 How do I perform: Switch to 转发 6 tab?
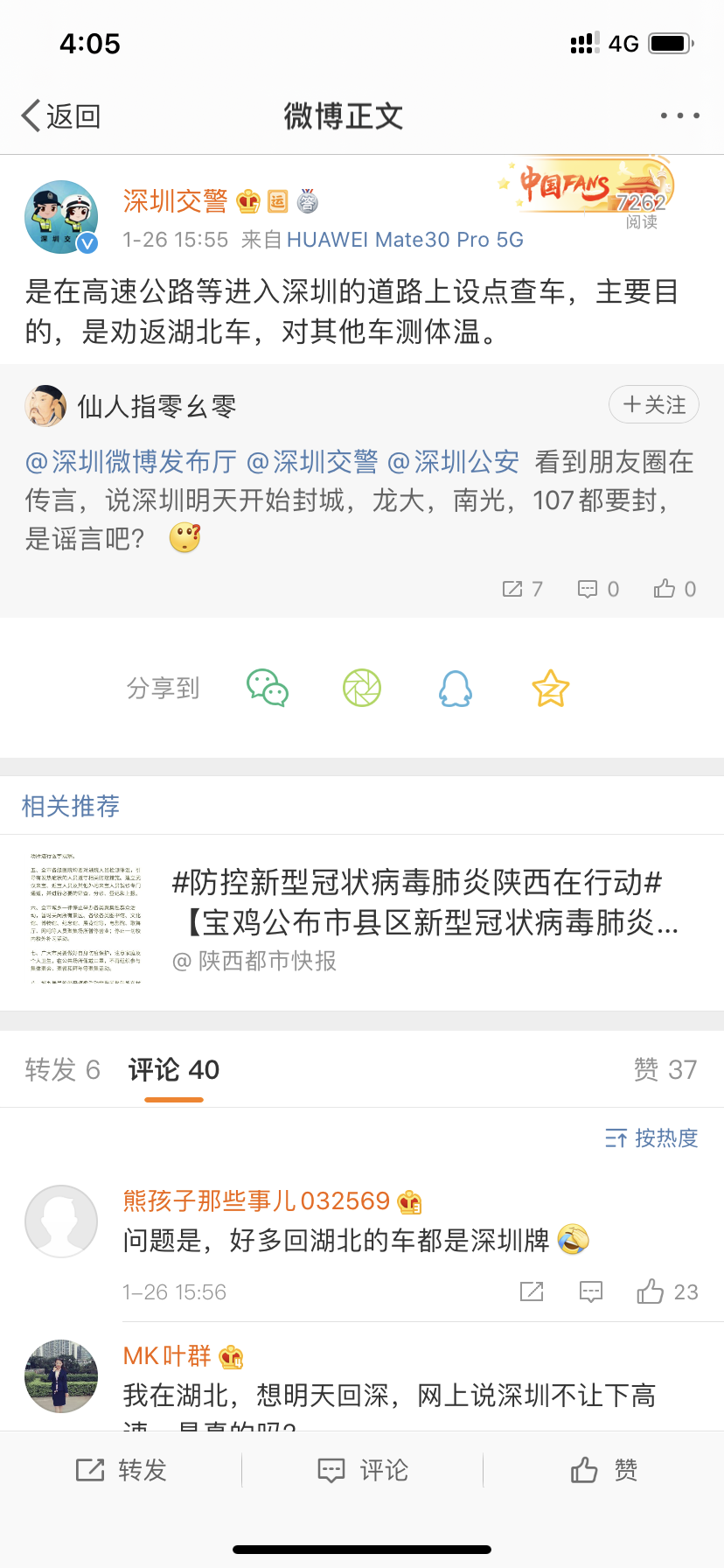coord(62,1069)
